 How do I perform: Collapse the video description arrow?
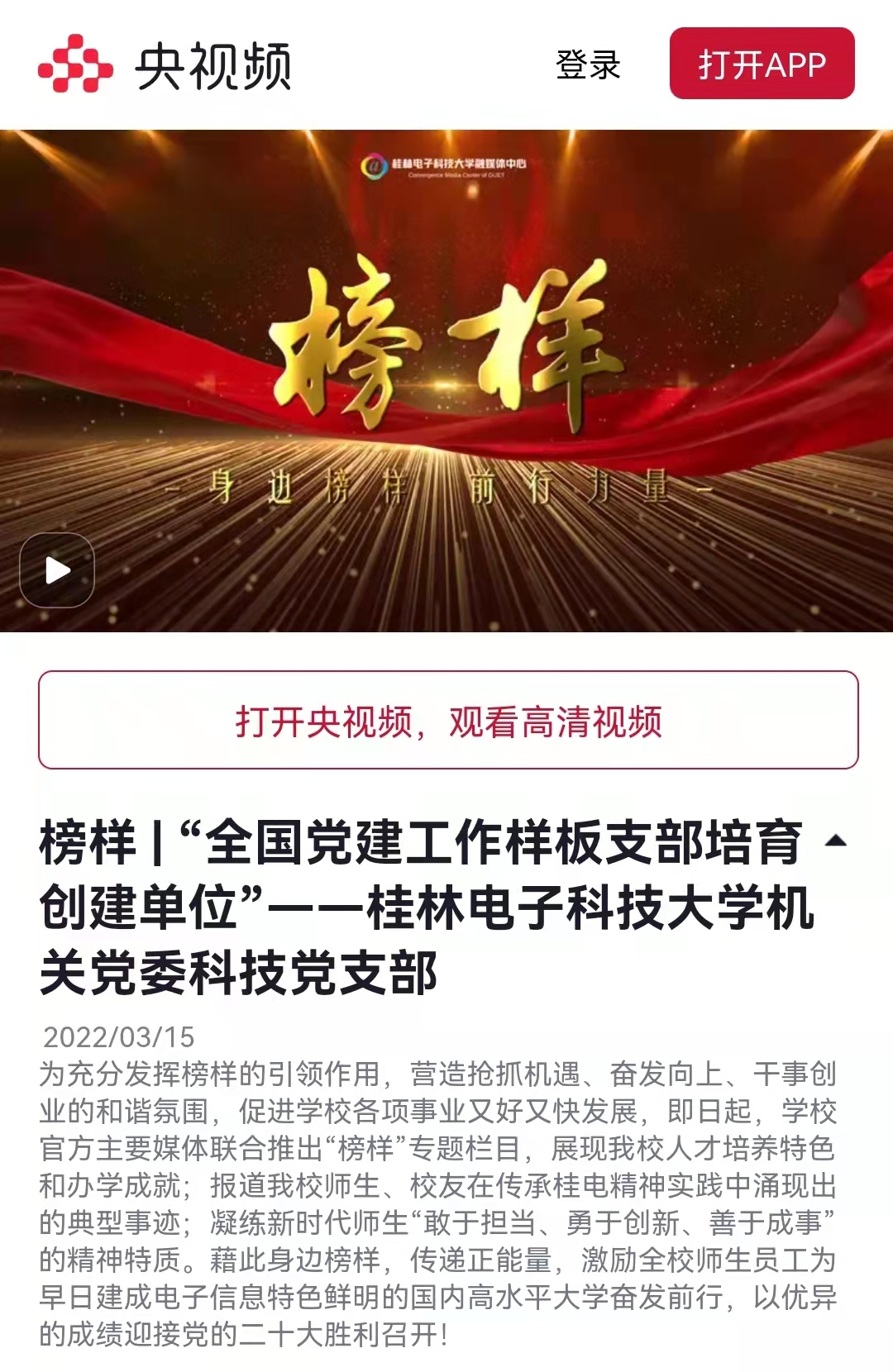pos(836,841)
